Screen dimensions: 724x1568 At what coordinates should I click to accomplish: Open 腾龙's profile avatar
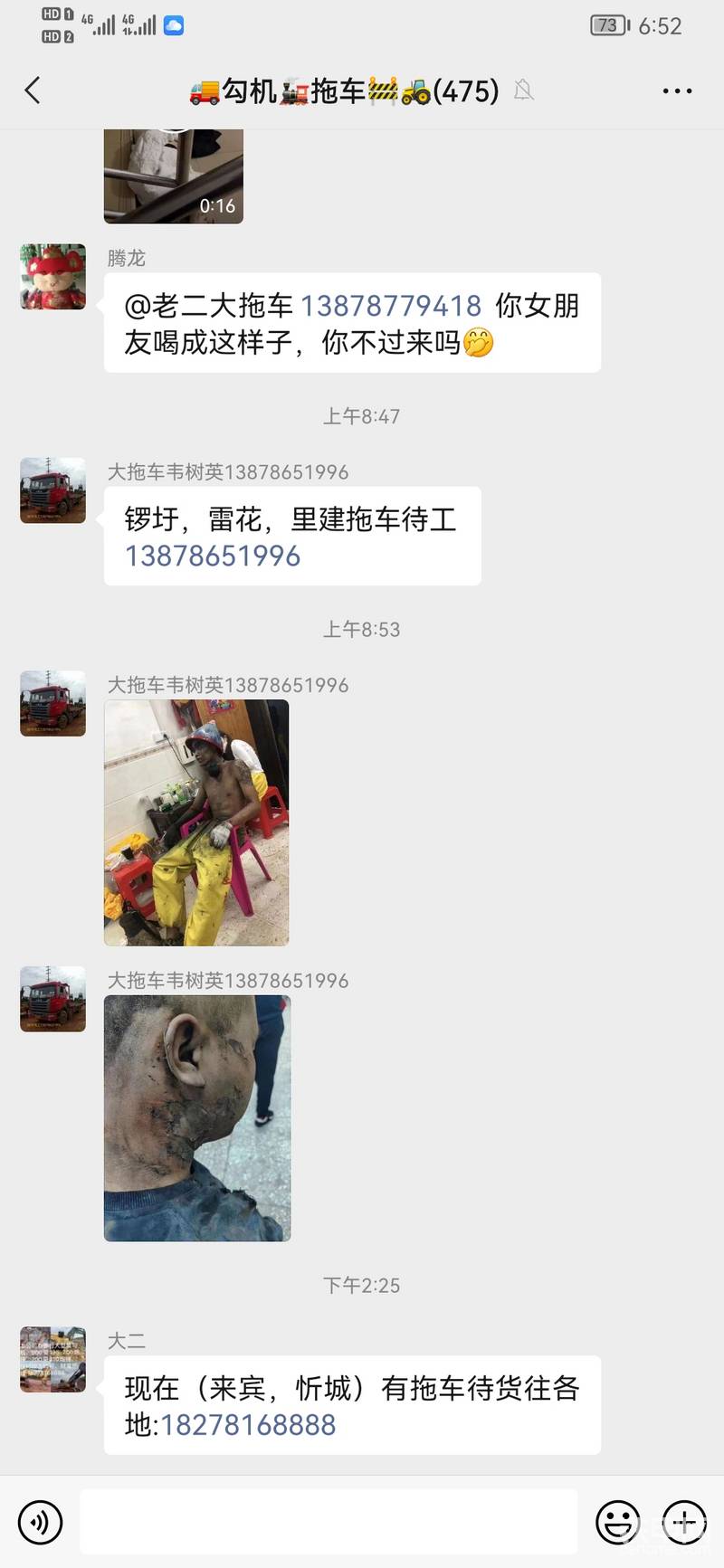coord(53,276)
